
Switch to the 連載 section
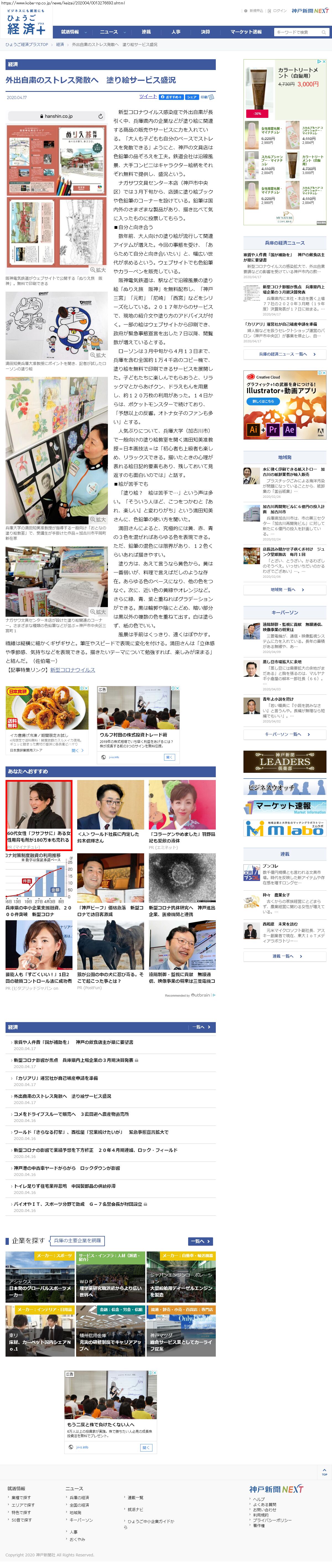coord(146,32)
